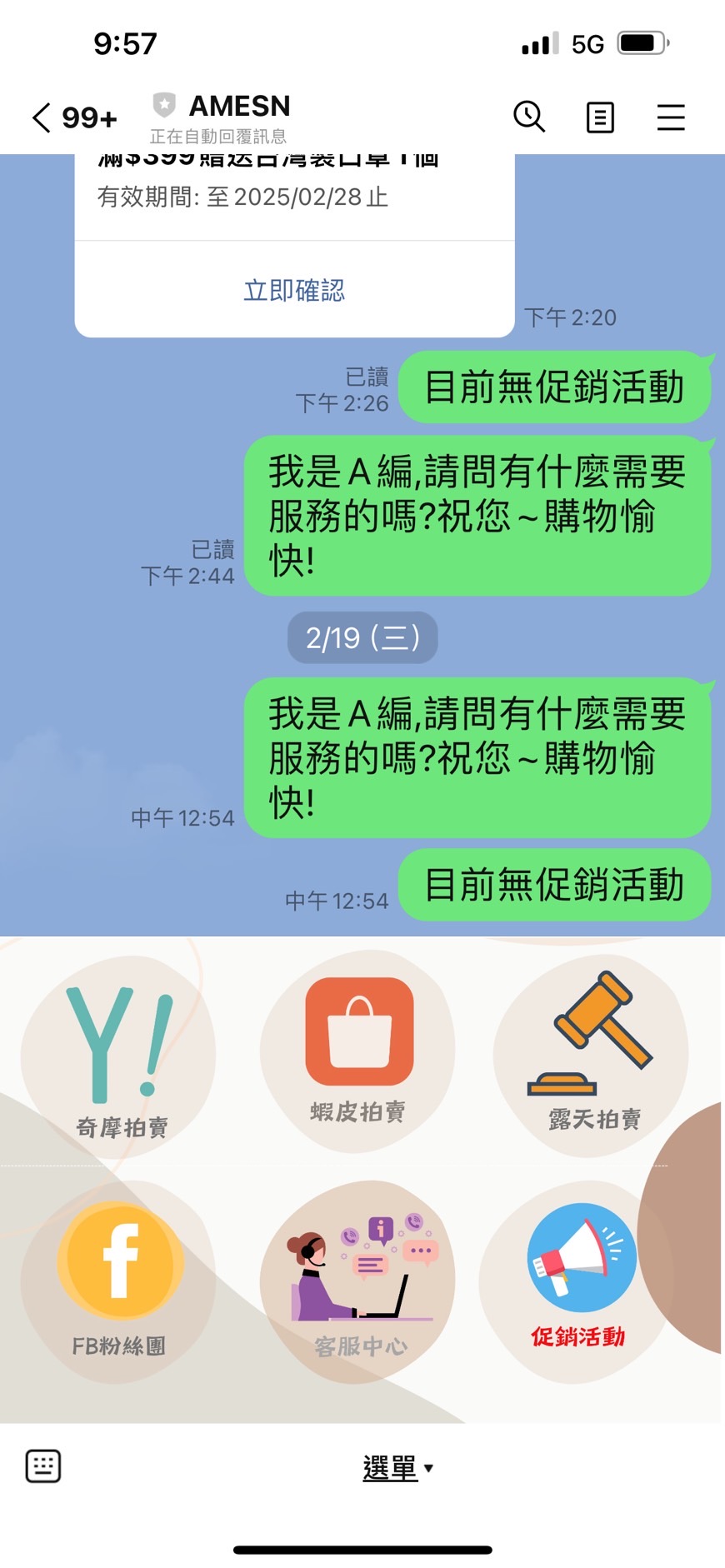Tap 立即確認 on the coupon card

[x=294, y=290]
